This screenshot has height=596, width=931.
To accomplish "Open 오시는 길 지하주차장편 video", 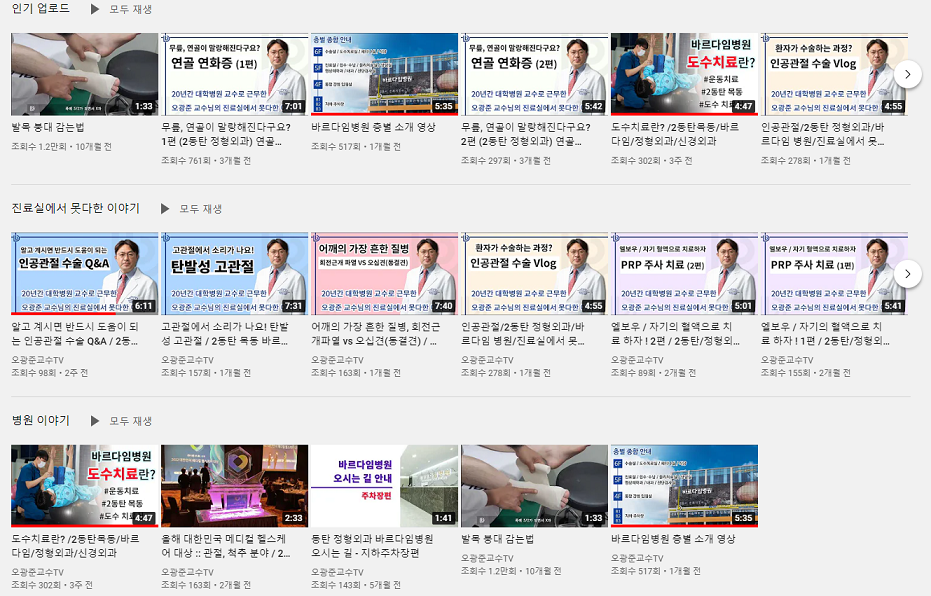I will [x=384, y=485].
